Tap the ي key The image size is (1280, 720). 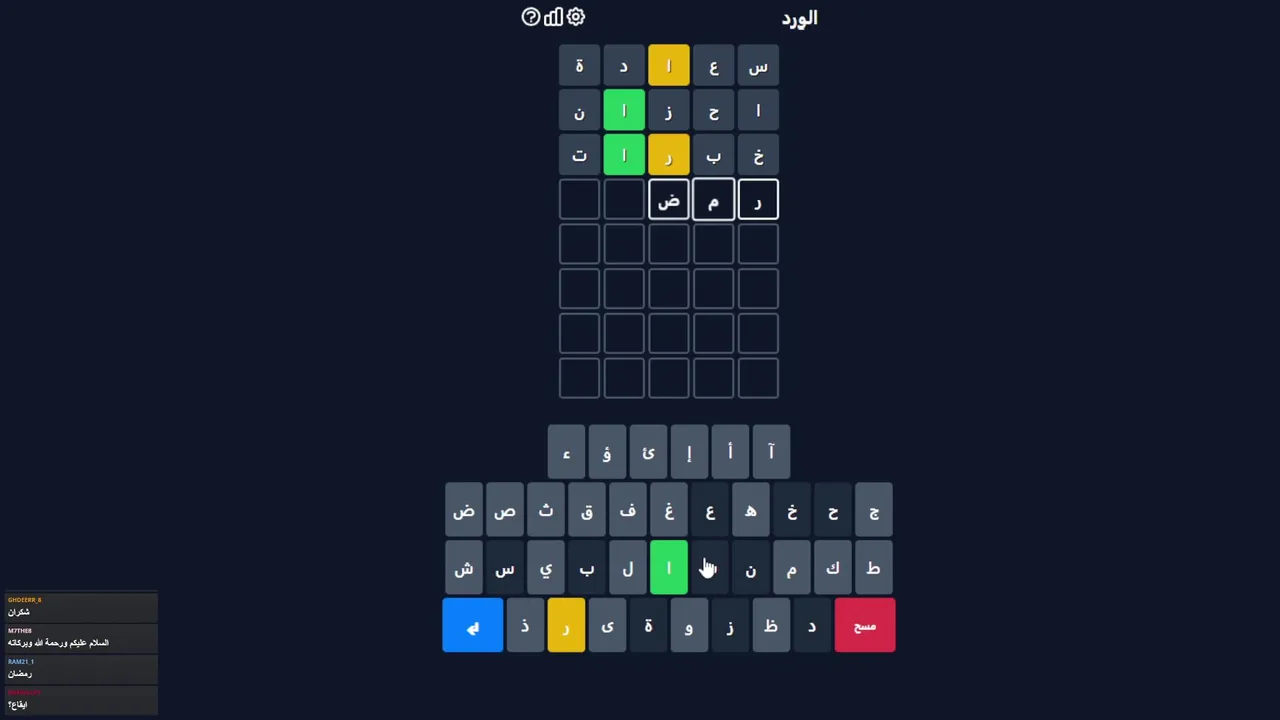[545, 568]
